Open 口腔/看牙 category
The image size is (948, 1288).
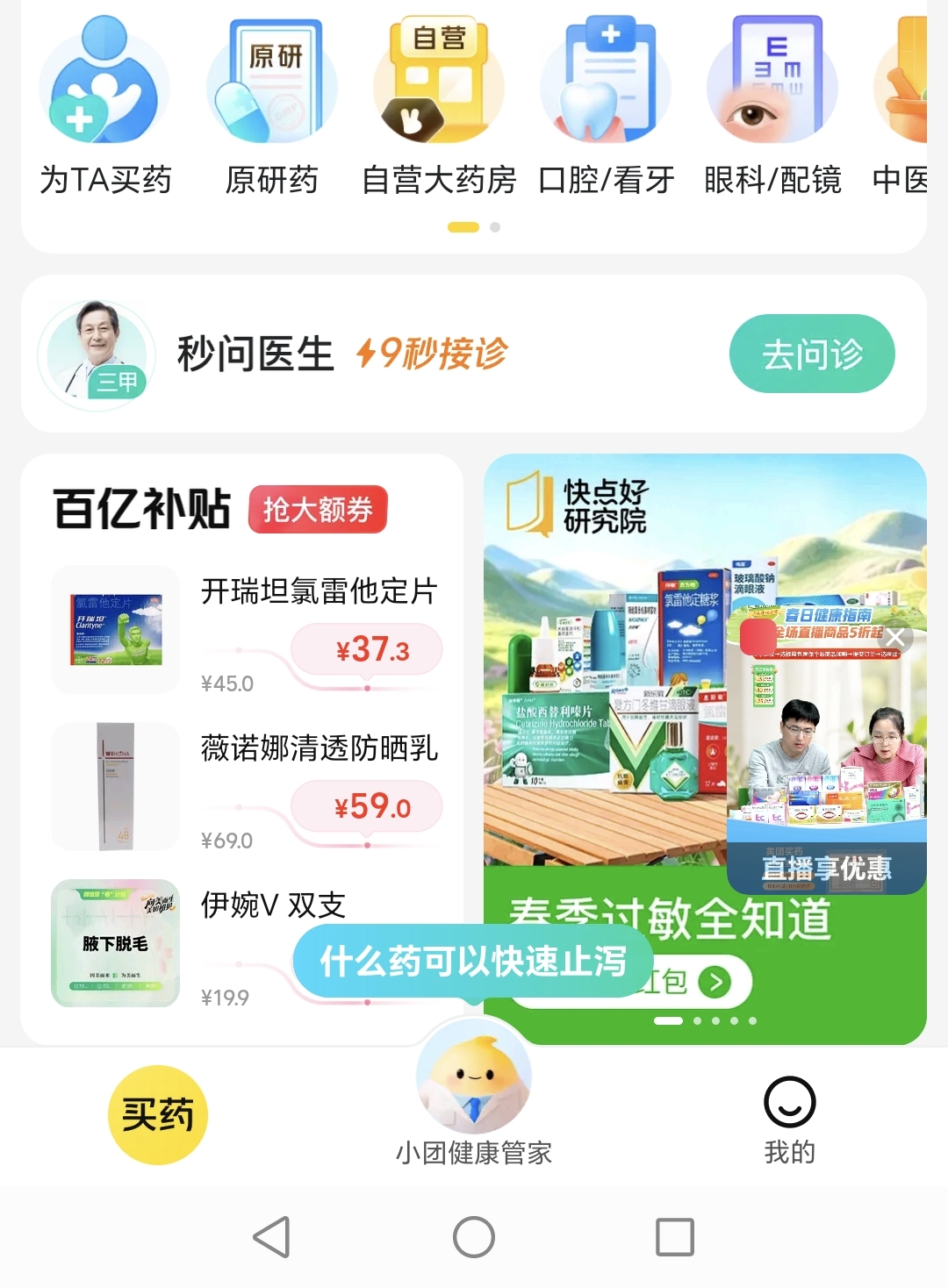(x=606, y=105)
